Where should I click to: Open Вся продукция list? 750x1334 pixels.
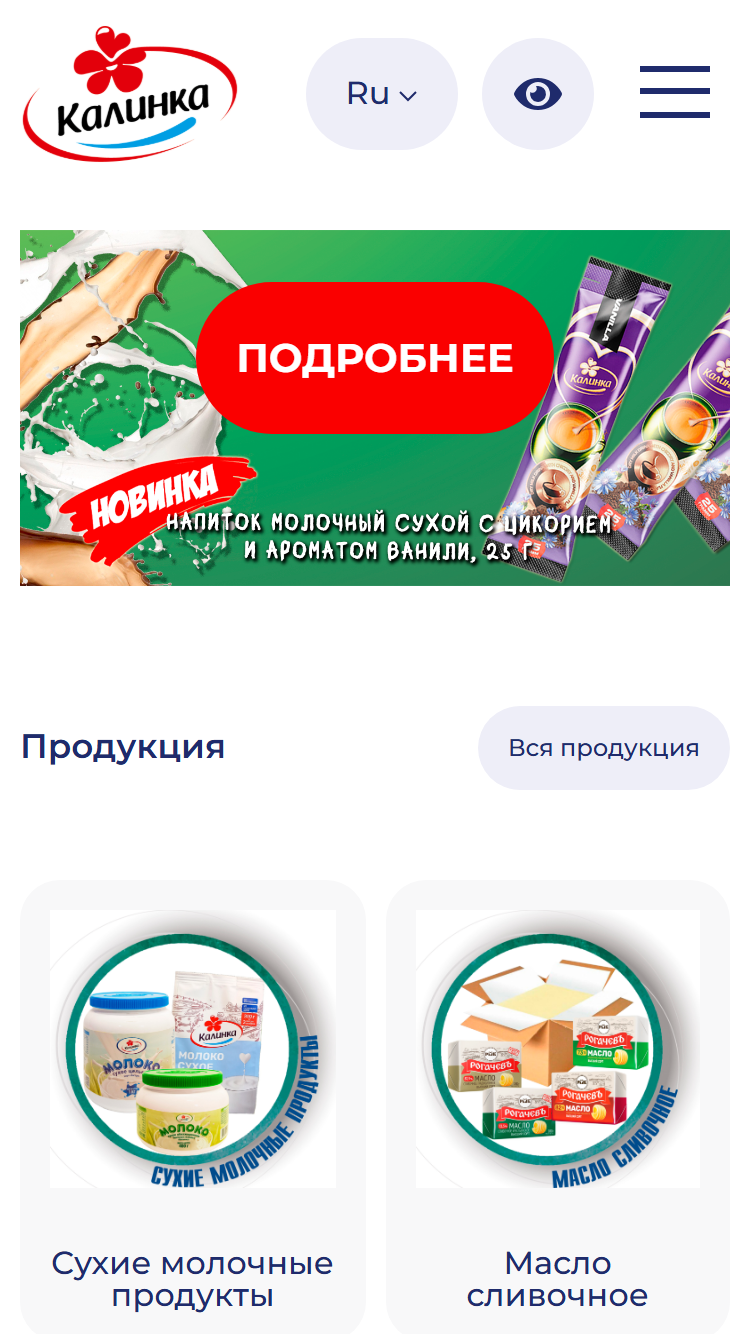[604, 748]
